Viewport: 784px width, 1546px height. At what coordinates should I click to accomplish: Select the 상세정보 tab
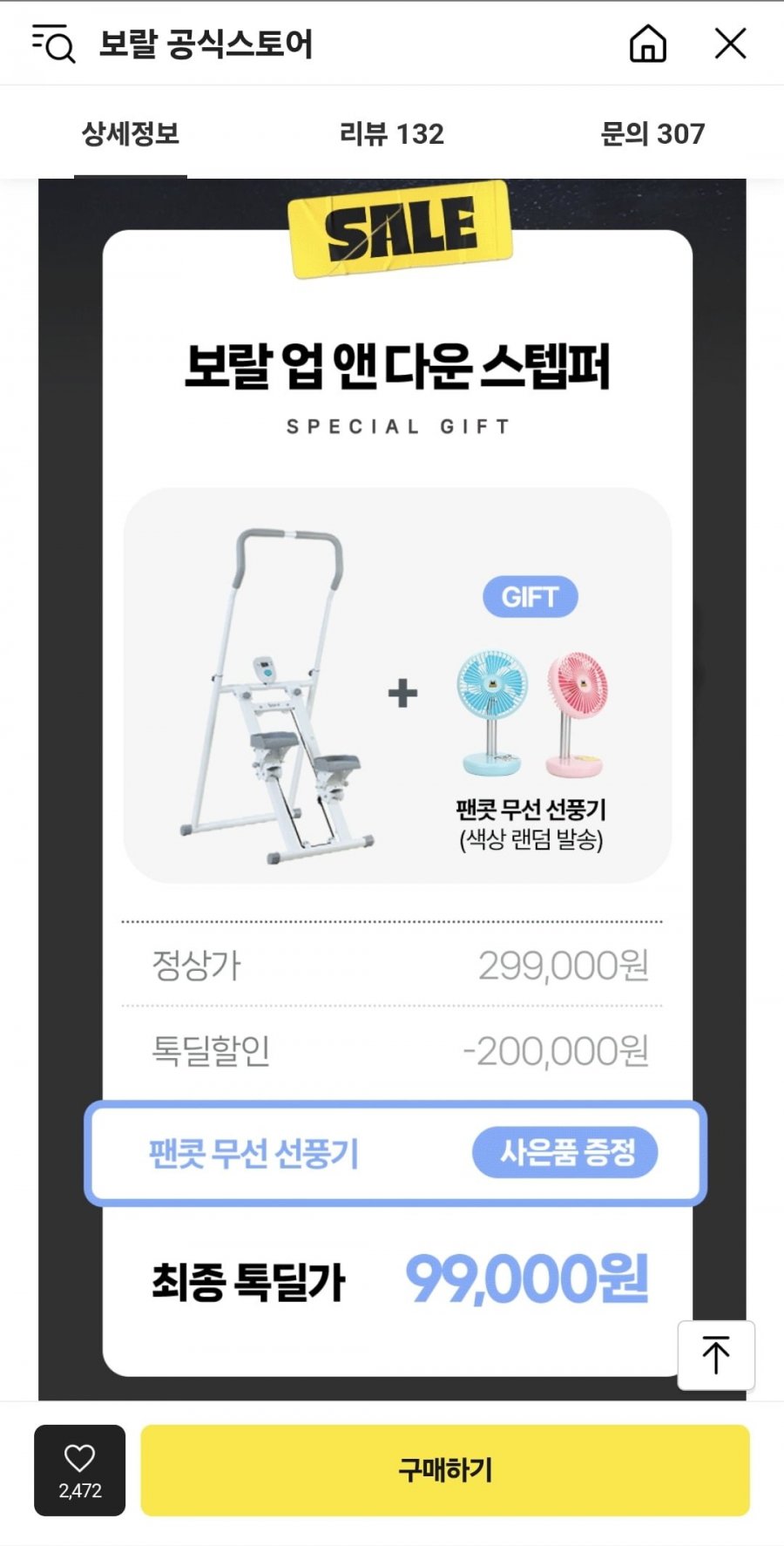click(131, 134)
